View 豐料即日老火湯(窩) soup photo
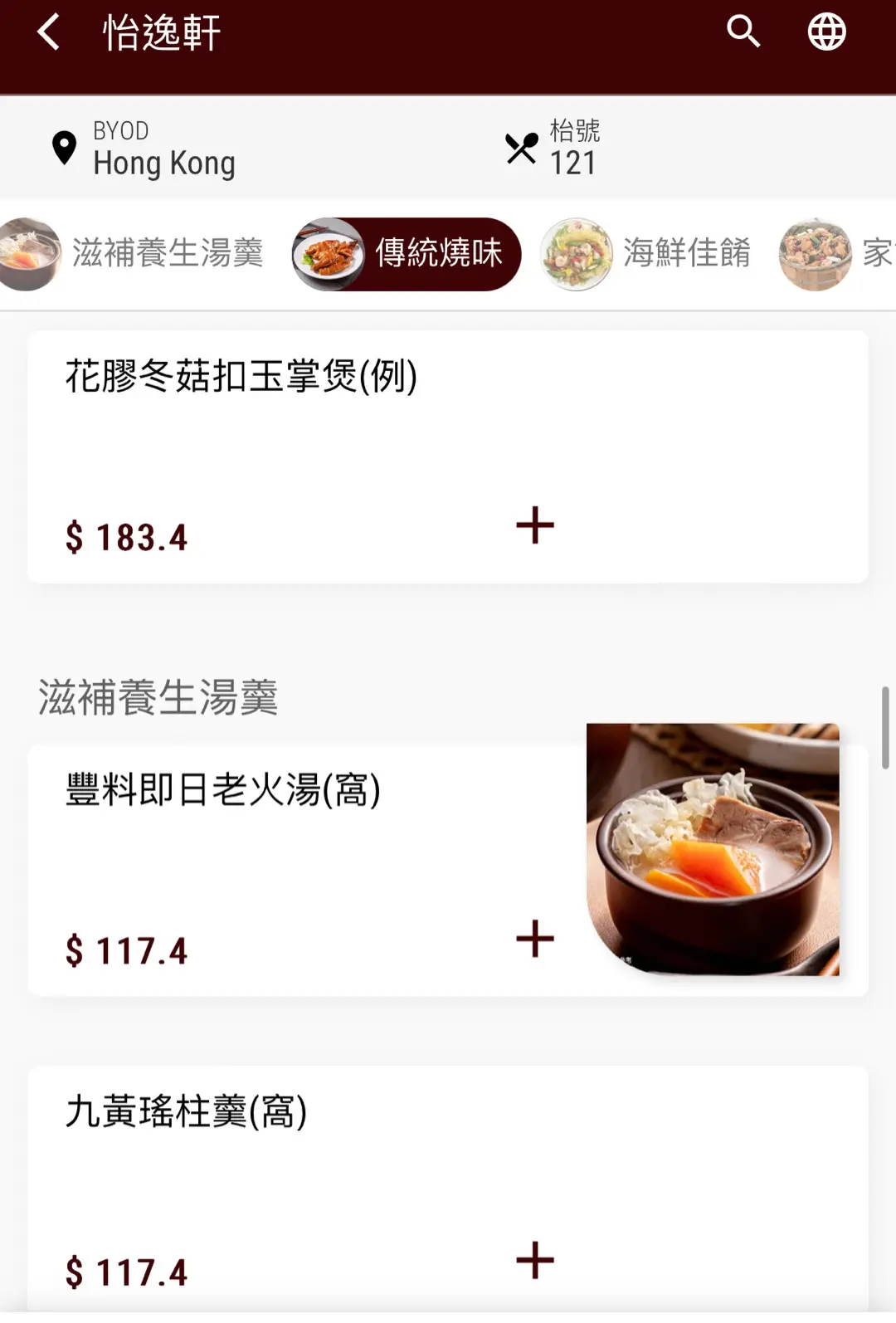 713,849
